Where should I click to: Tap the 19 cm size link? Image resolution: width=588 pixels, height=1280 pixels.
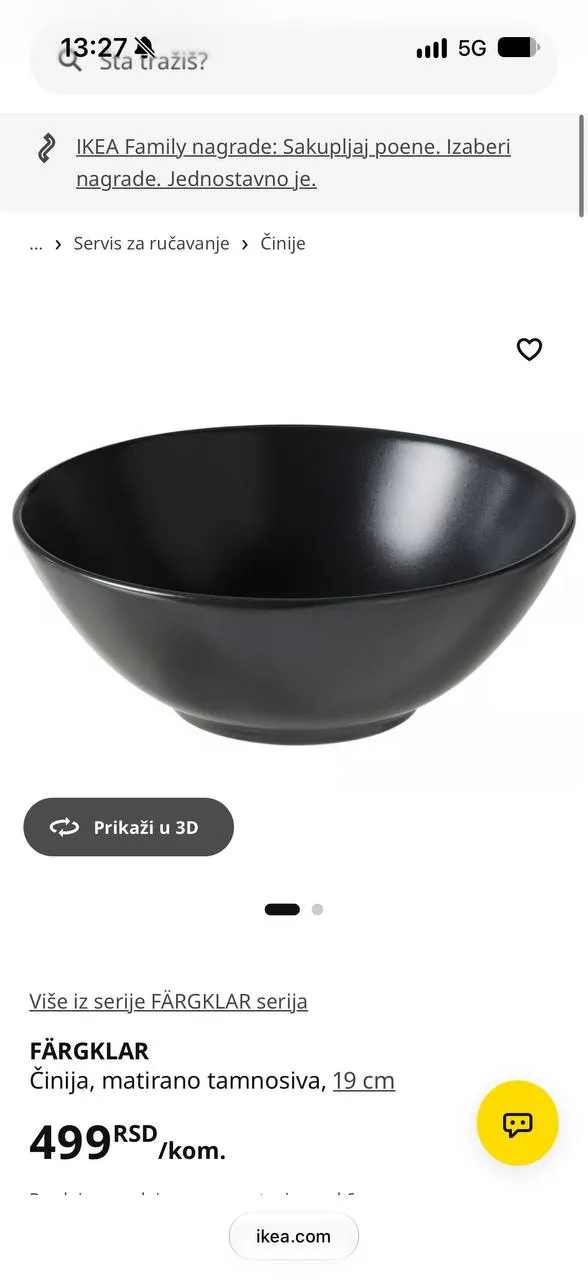[x=364, y=1081]
